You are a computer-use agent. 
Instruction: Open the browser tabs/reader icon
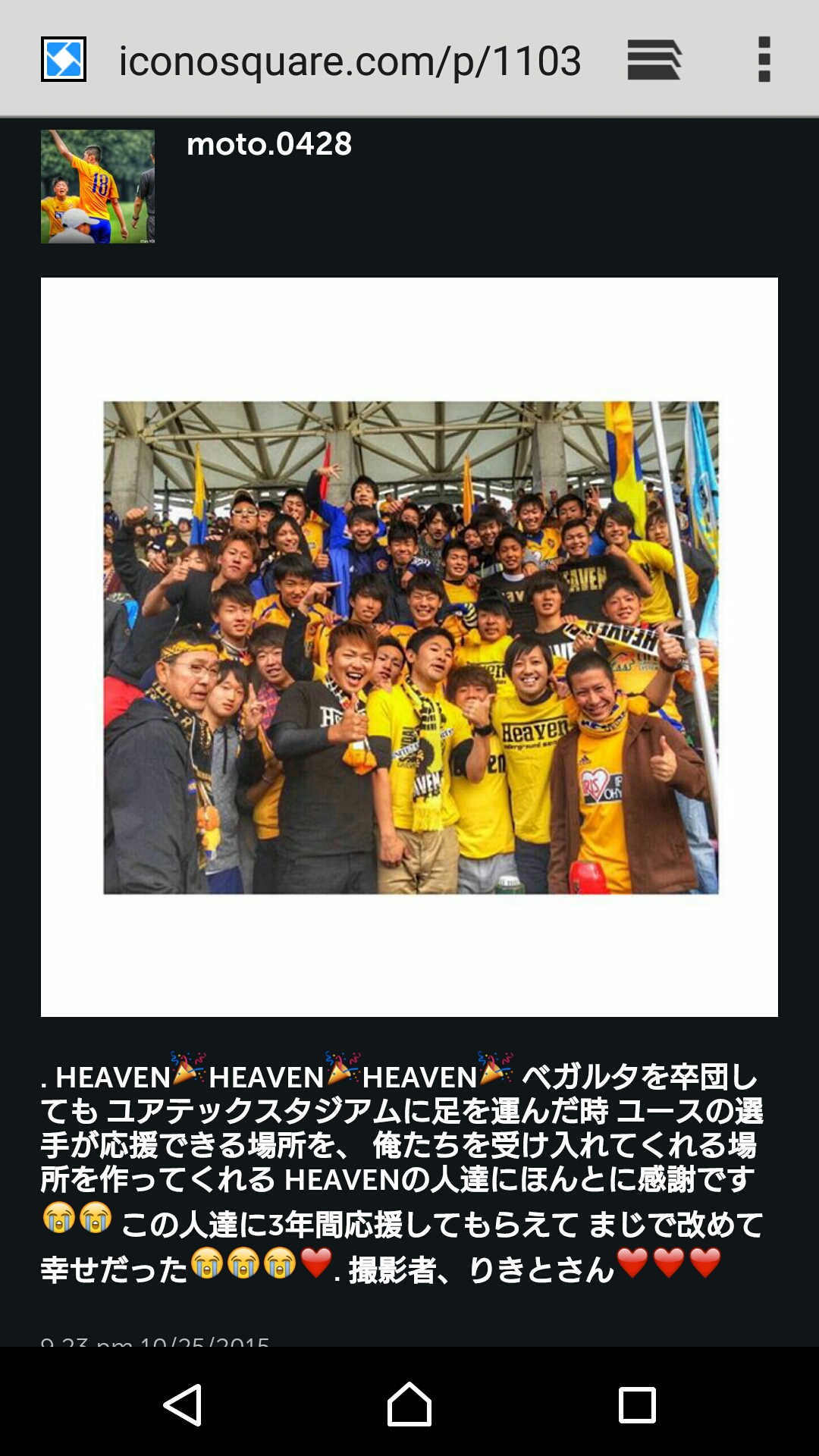[654, 60]
